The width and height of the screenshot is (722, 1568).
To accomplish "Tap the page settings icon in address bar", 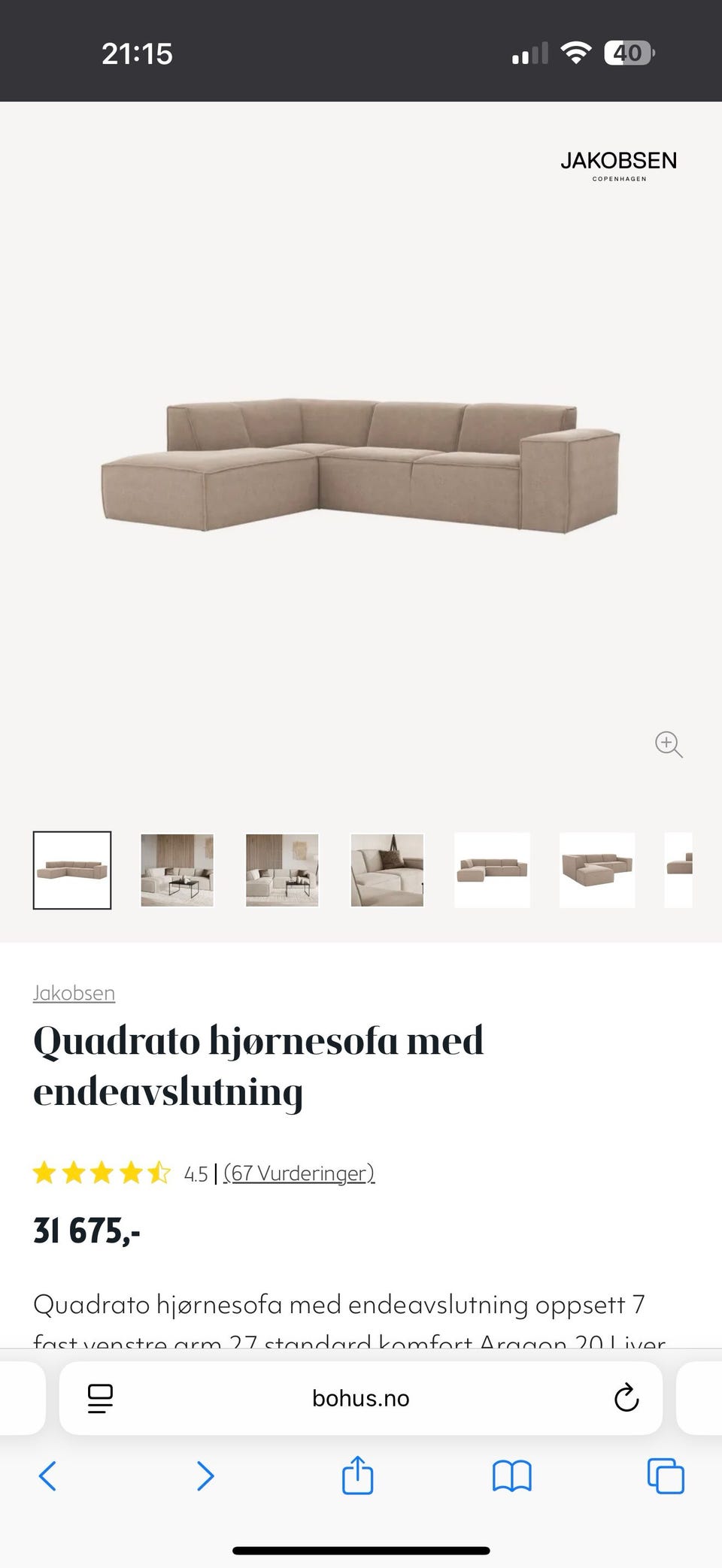I will pyautogui.click(x=99, y=1398).
